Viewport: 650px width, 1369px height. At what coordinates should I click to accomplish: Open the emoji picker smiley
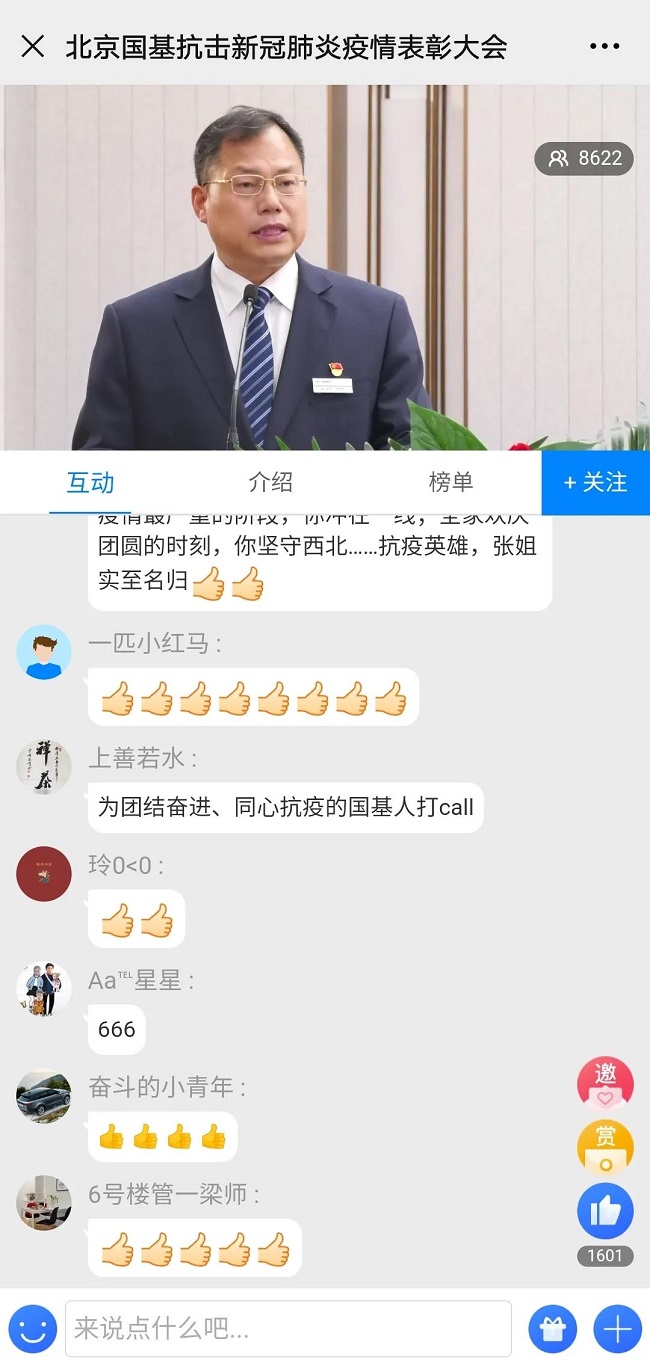(x=32, y=1329)
